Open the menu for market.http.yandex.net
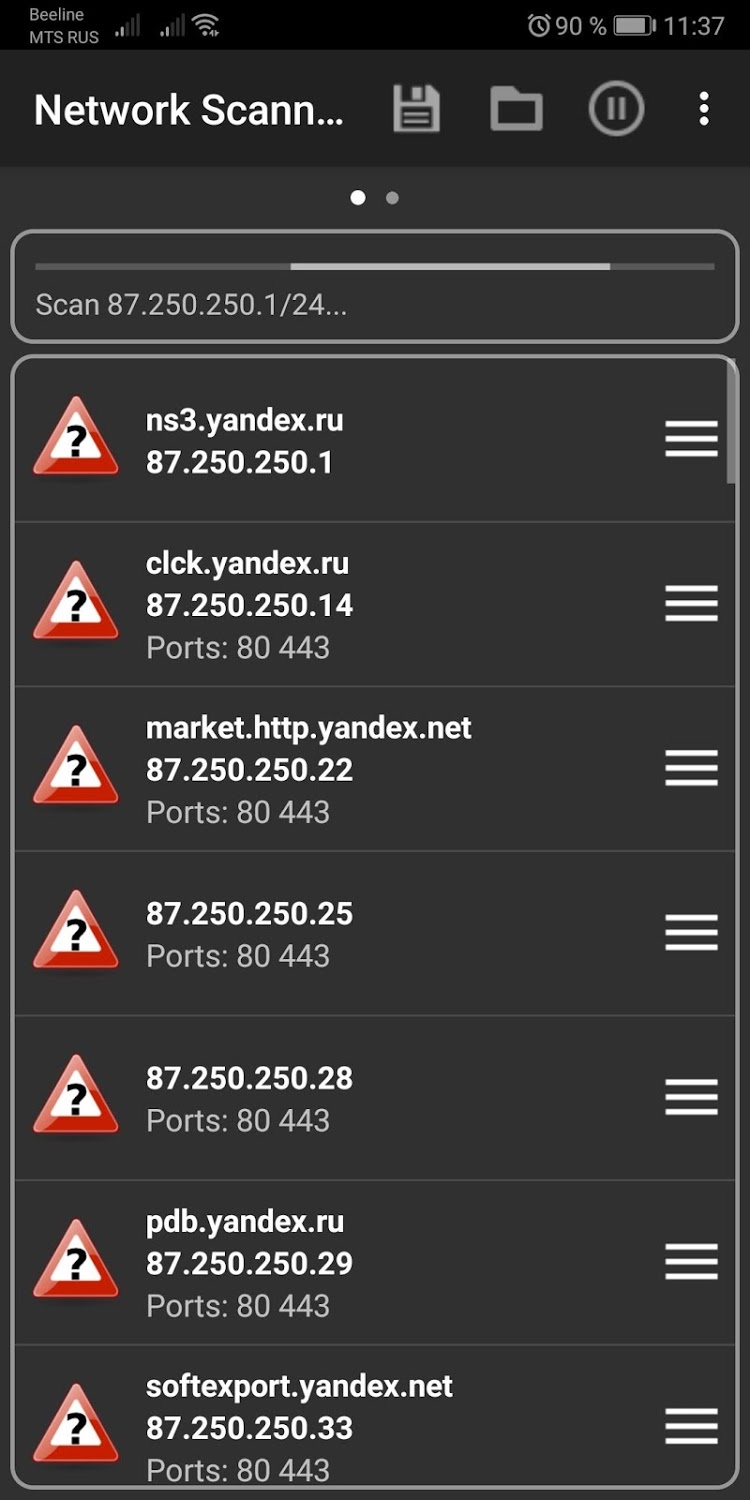Screen dimensions: 750x1500 tap(691, 768)
